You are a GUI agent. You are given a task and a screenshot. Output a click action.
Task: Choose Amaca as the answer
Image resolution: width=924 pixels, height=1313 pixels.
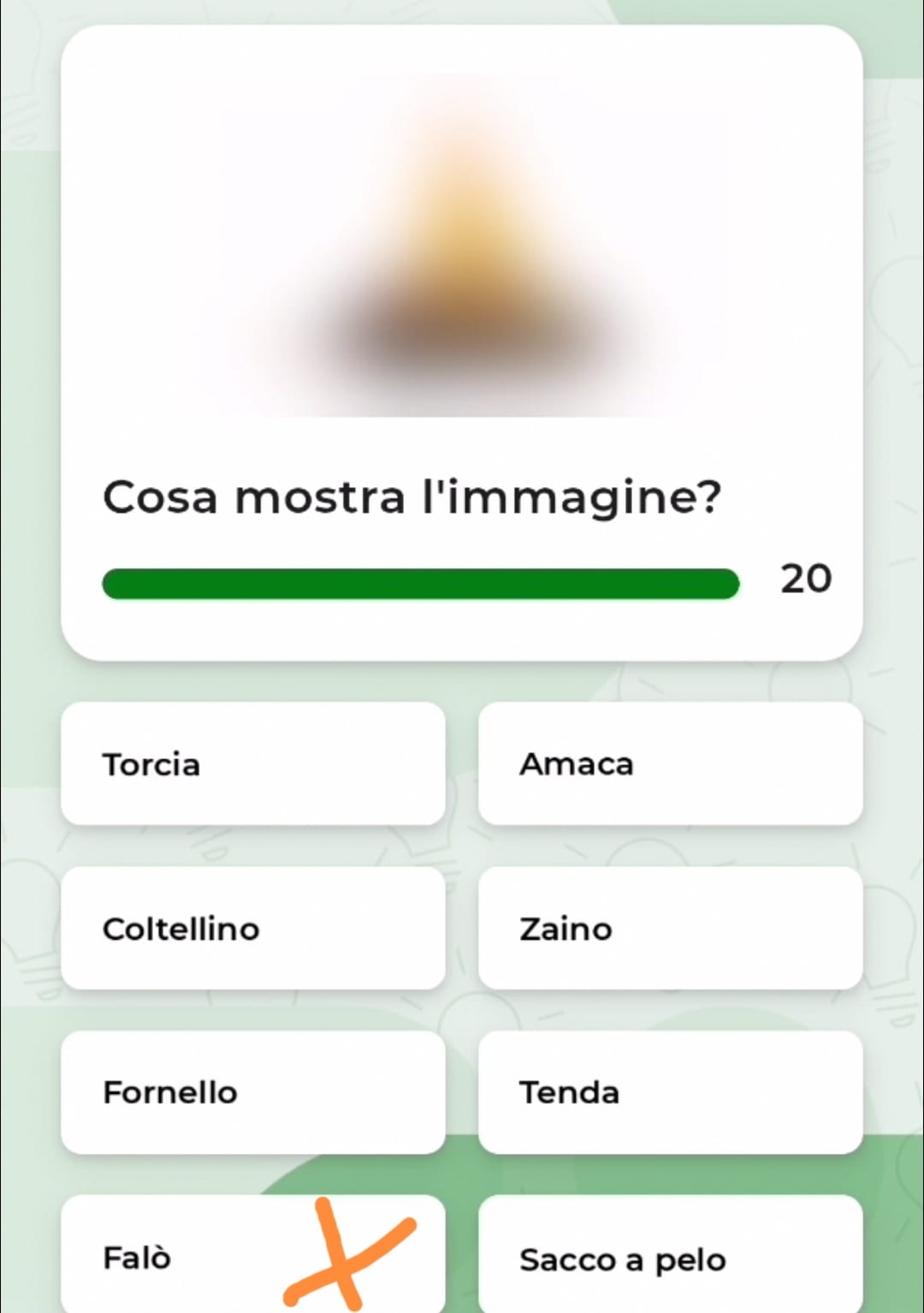[x=670, y=763]
